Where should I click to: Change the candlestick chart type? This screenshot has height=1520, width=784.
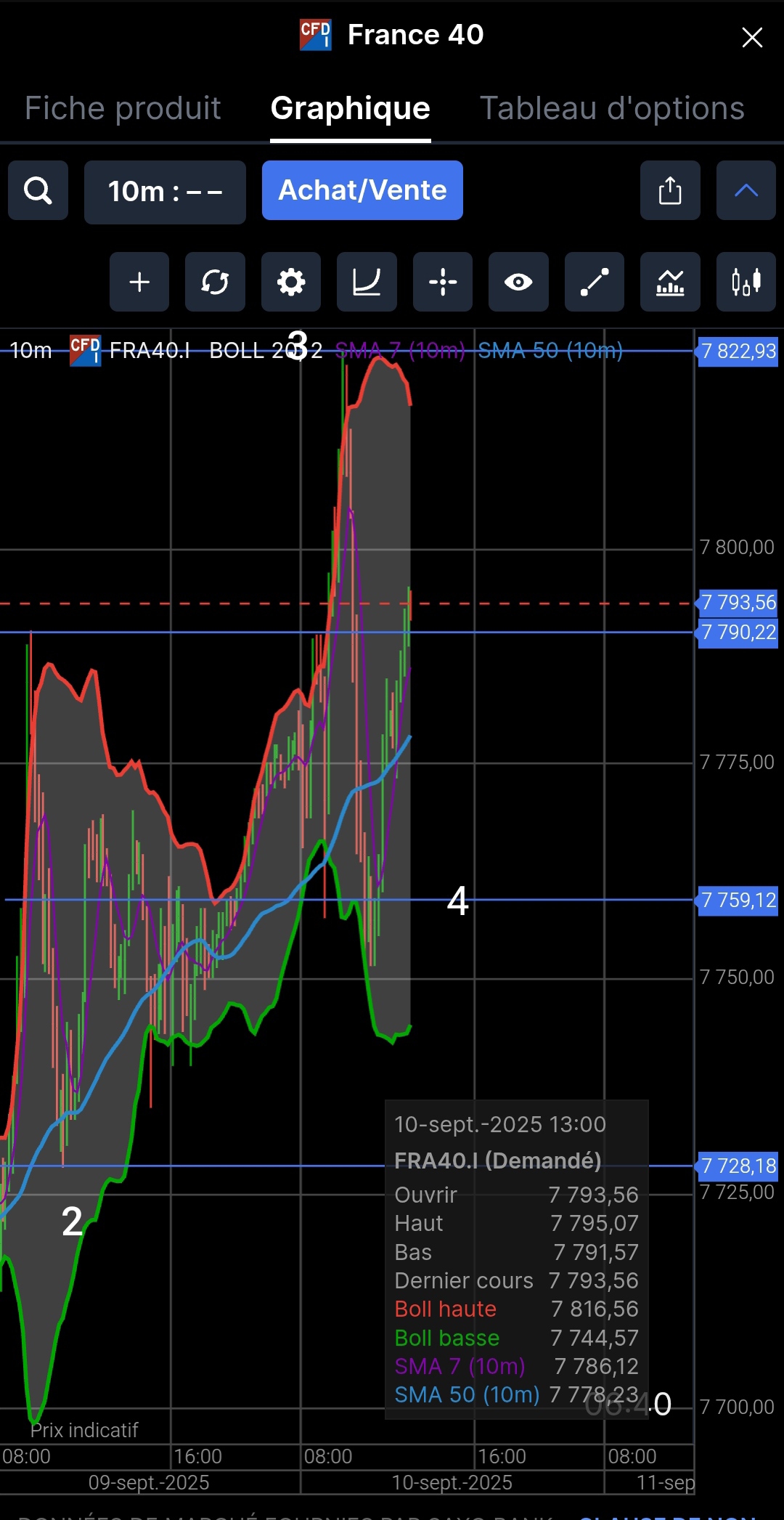(x=746, y=282)
